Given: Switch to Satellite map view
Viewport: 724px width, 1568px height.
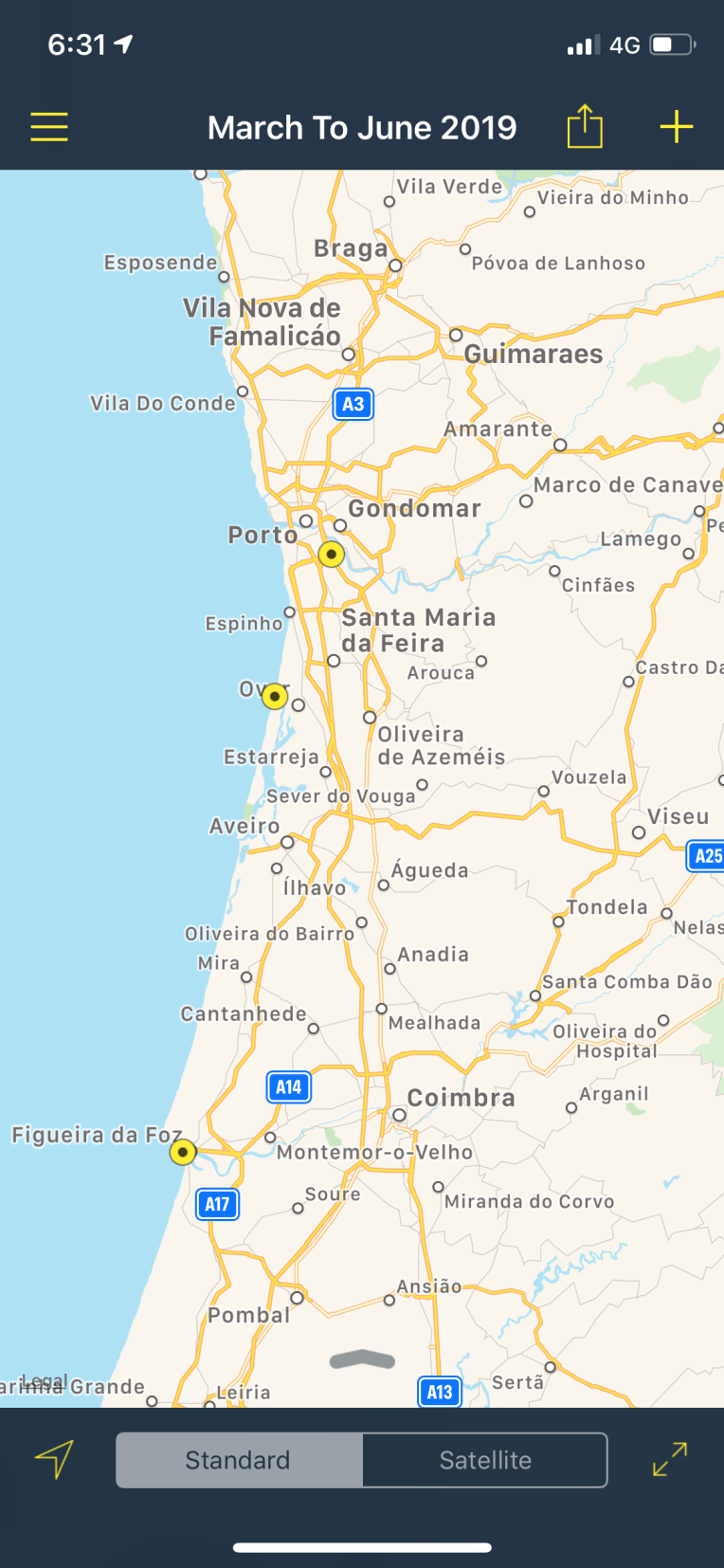Looking at the screenshot, I should 485,1460.
